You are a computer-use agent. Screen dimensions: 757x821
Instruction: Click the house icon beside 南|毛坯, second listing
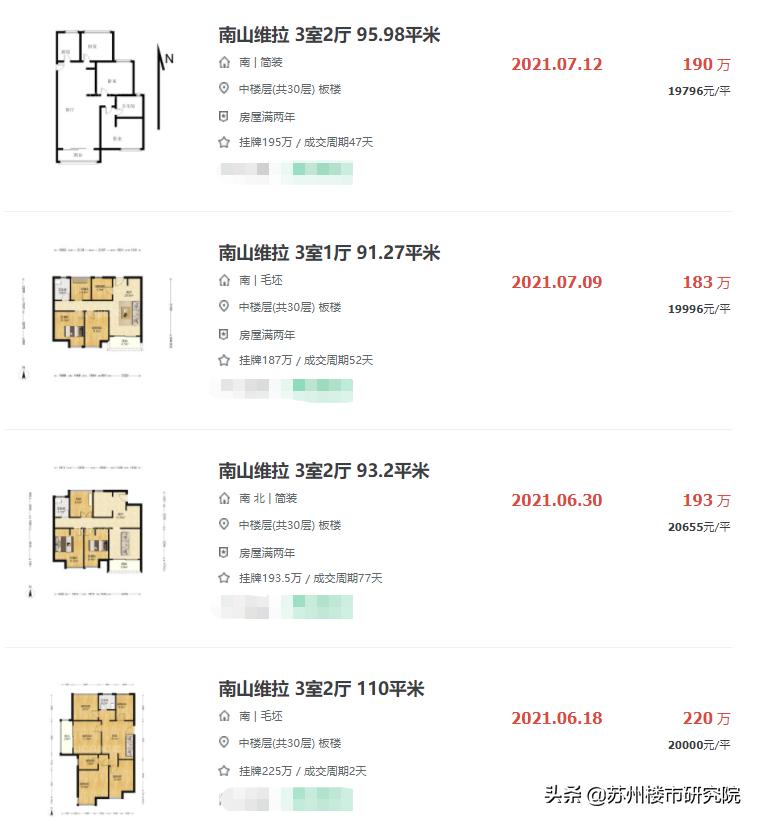click(x=222, y=280)
